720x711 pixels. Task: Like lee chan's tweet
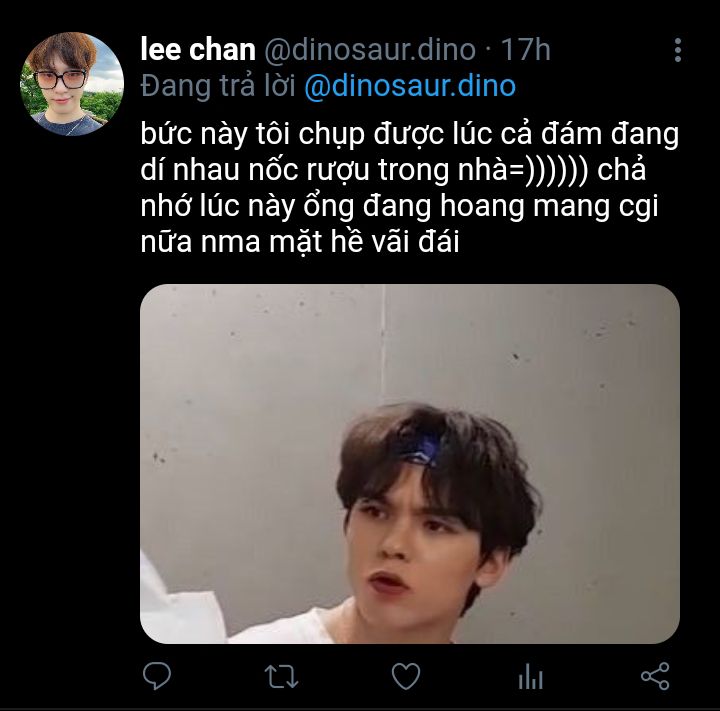405,677
